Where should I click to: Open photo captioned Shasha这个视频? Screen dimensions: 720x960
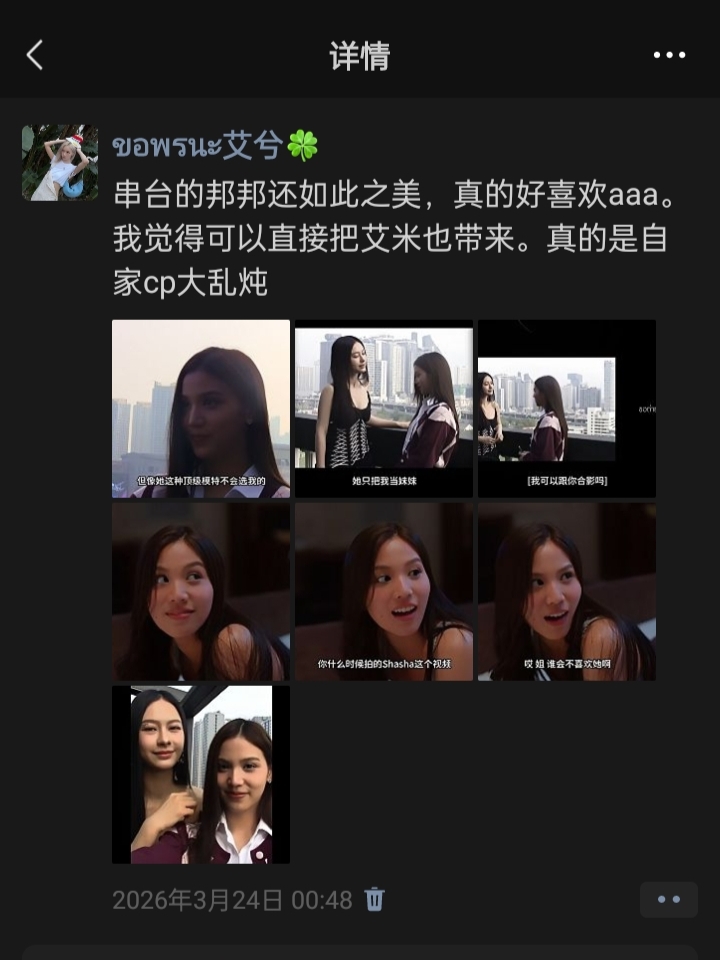click(x=384, y=591)
